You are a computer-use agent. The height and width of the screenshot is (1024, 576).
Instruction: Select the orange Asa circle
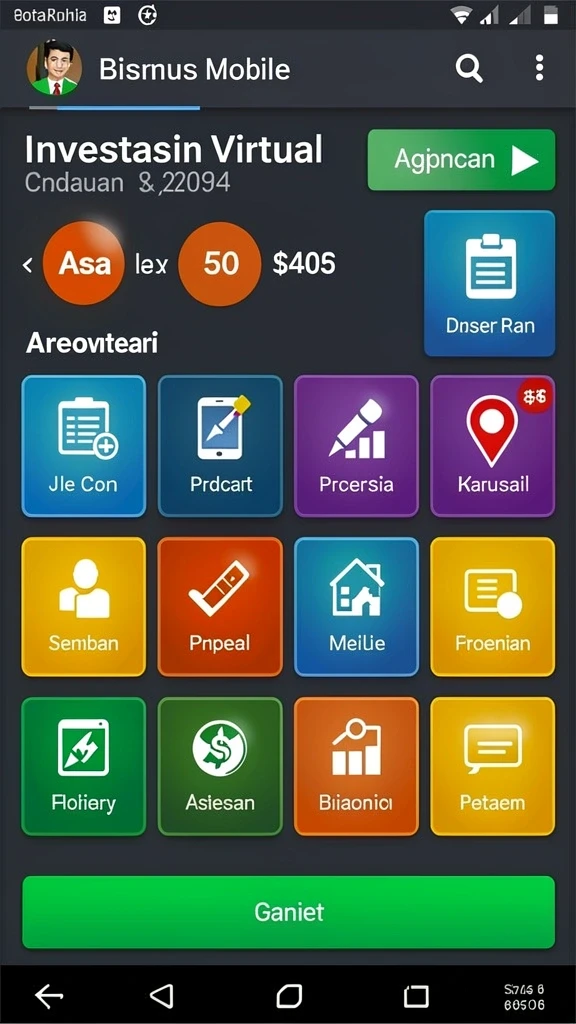[84, 264]
